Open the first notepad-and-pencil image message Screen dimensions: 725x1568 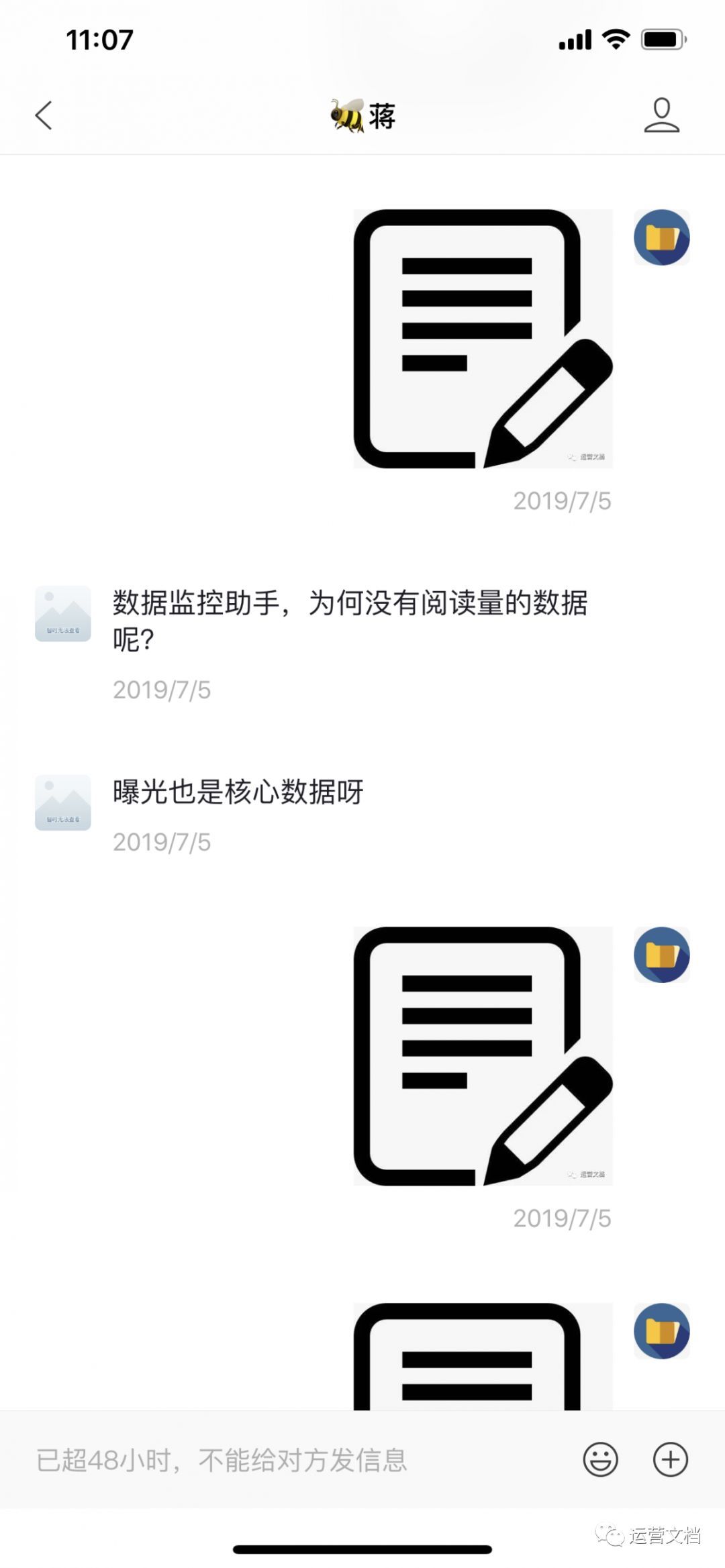(x=482, y=339)
